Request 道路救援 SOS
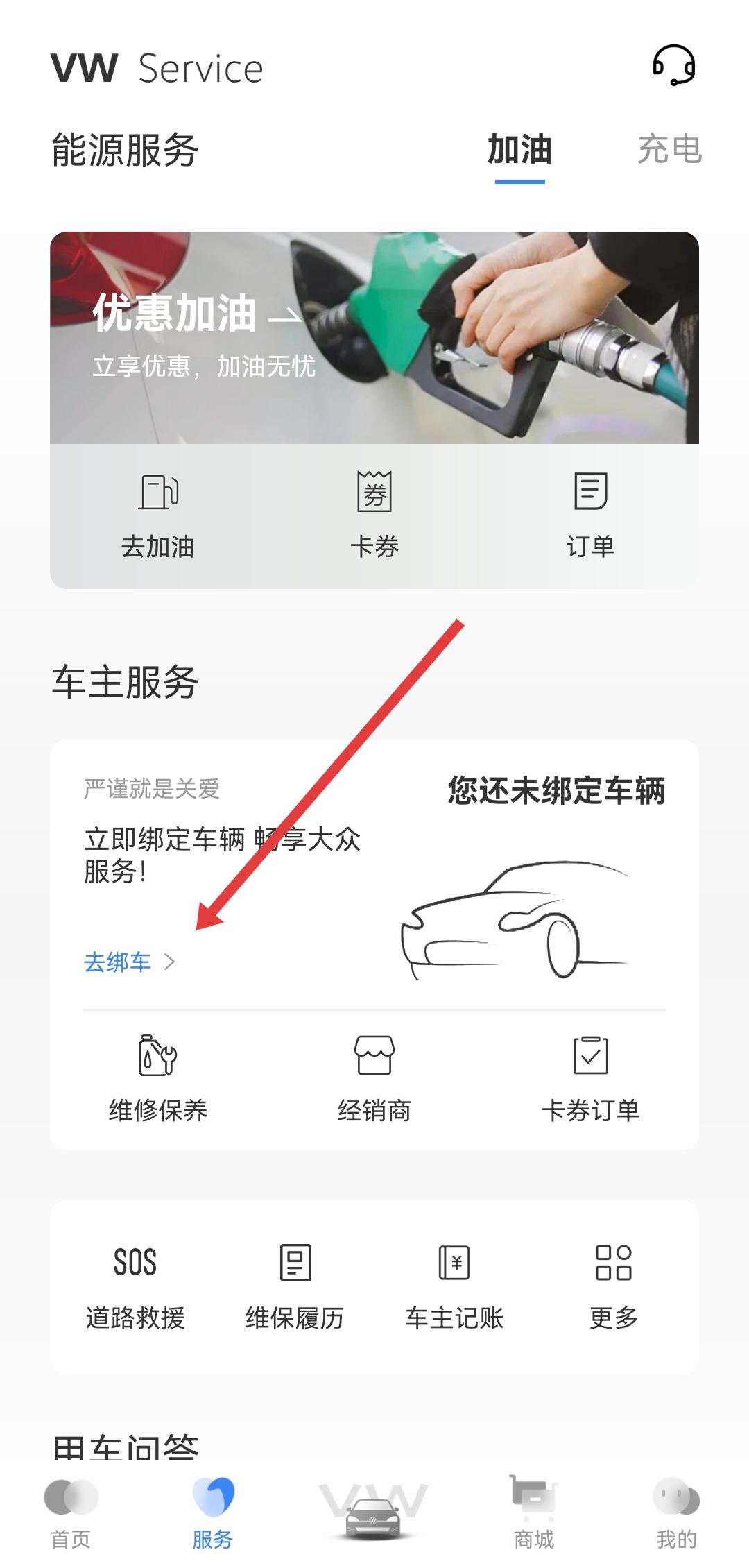The width and height of the screenshot is (749, 1568). point(135,1287)
